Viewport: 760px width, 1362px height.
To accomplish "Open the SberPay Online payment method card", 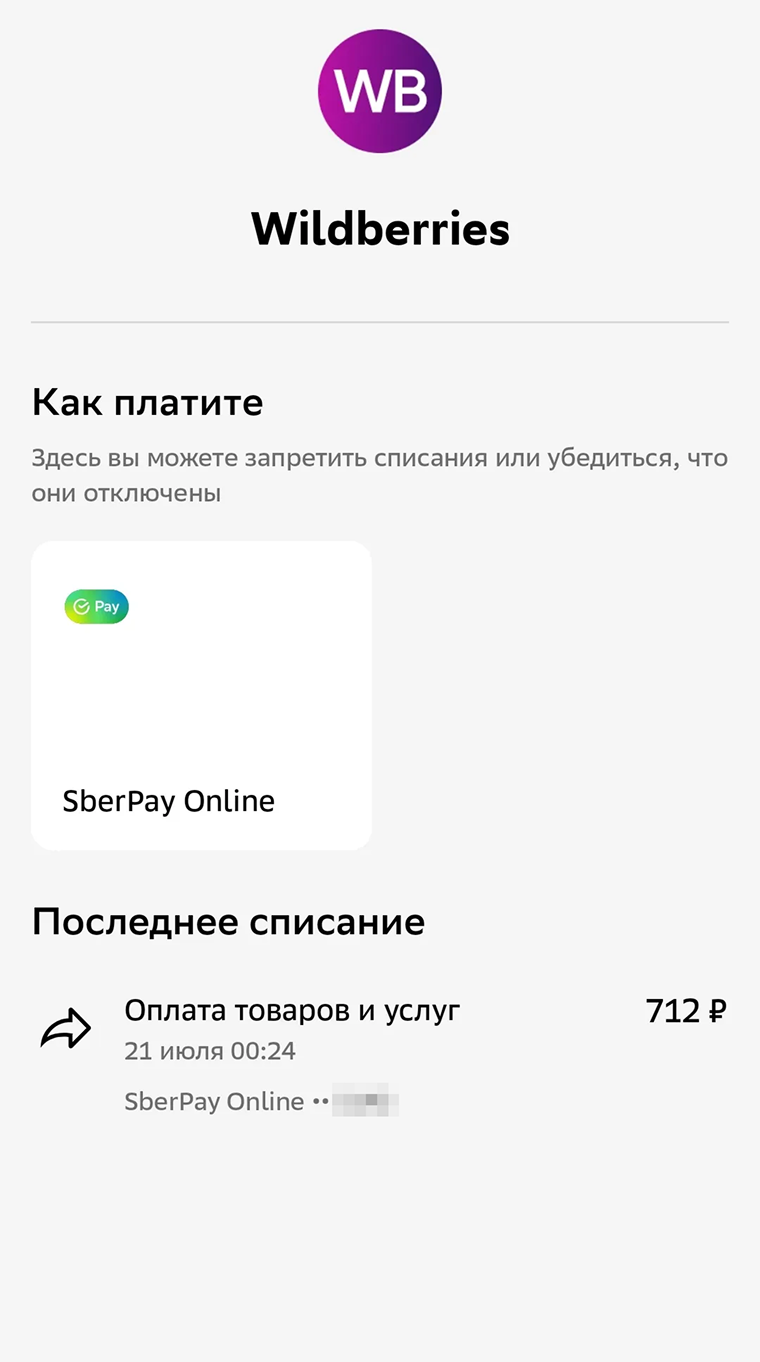I will (x=201, y=695).
